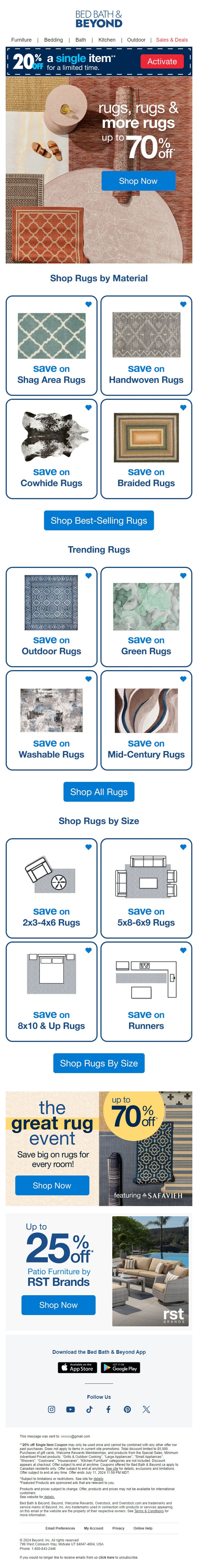
Task: Open the 2x3-4x6 Rugs size card
Action: 51,887
